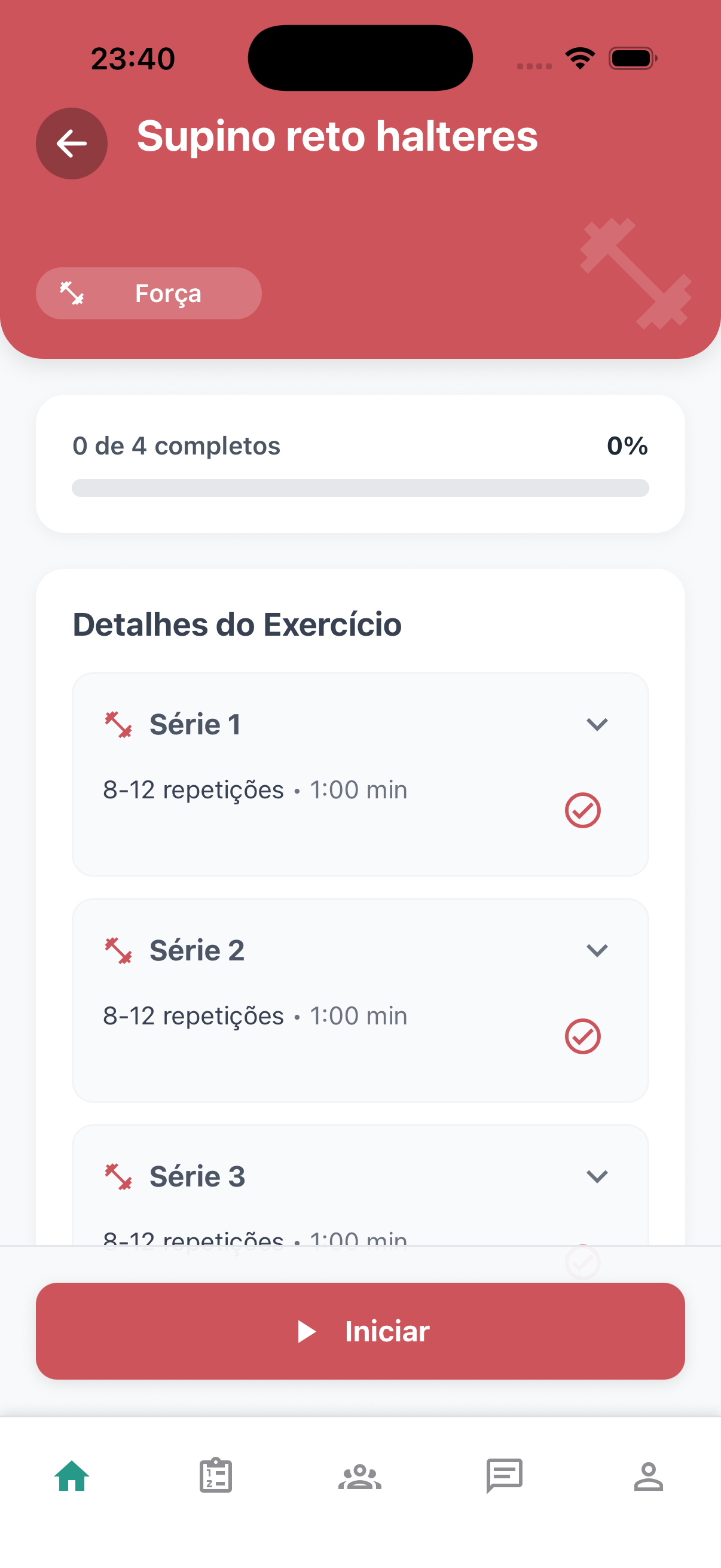Viewport: 721px width, 1568px height.
Task: Expand Série 2 with its dropdown arrow
Action: [x=597, y=950]
